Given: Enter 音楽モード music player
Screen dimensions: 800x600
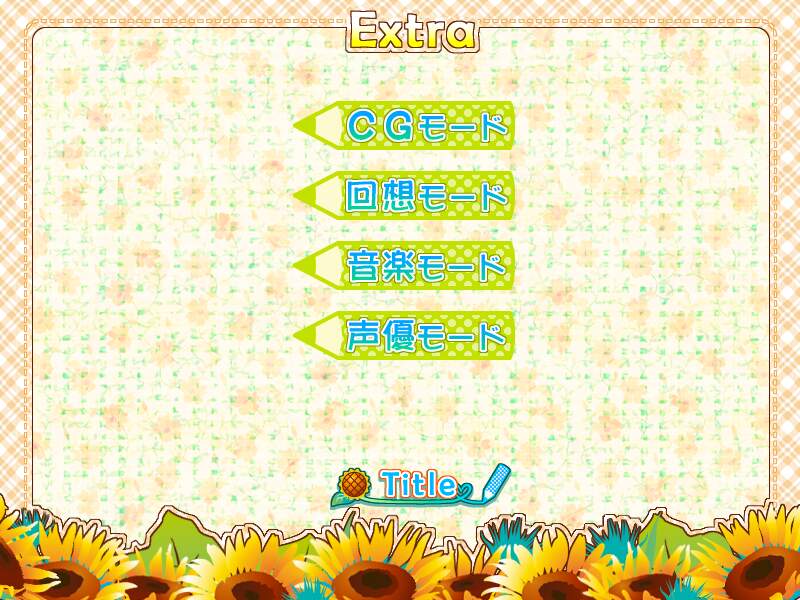Looking at the screenshot, I should (x=422, y=266).
